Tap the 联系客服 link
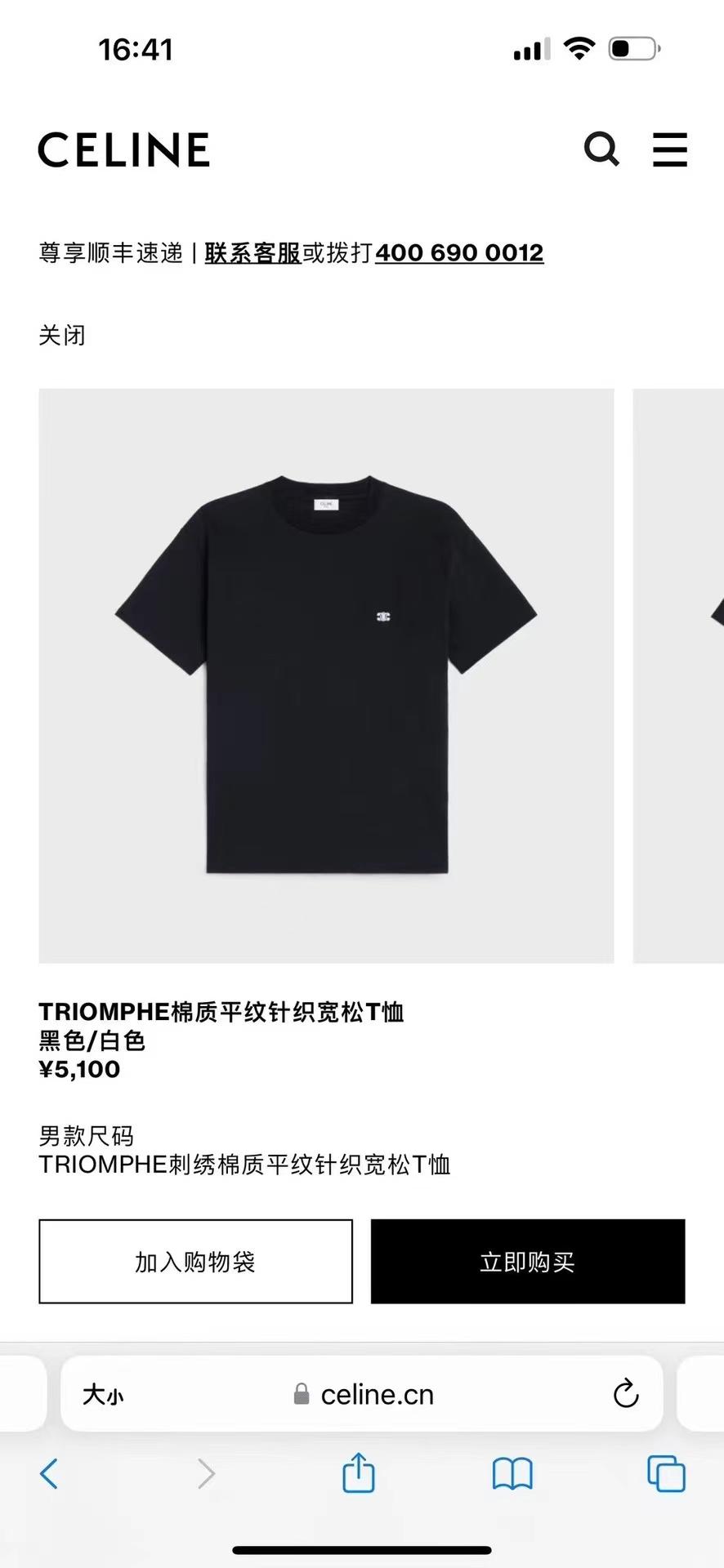The width and height of the screenshot is (724, 1568). click(x=253, y=253)
